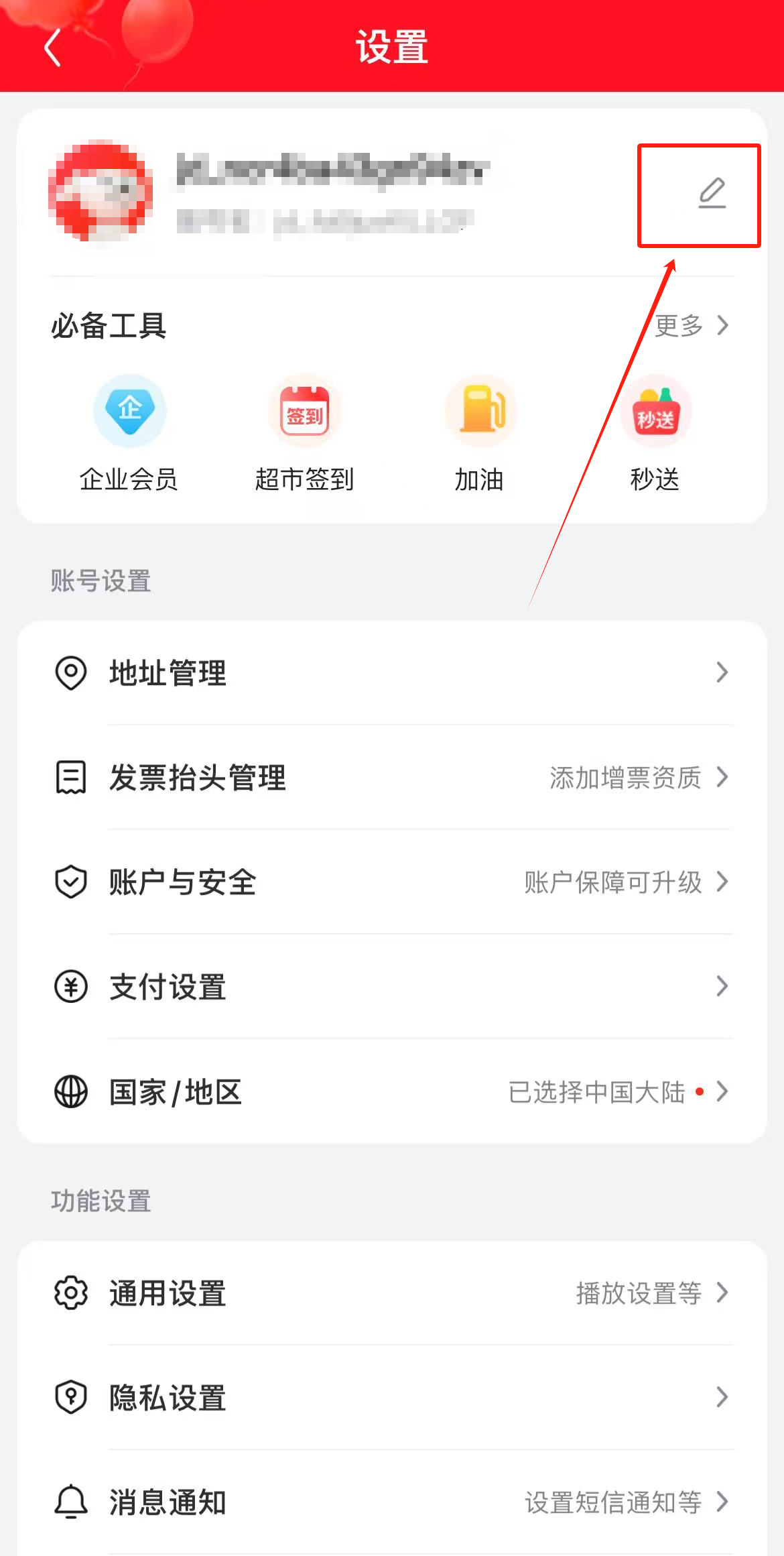Select the 超市签到 sign-in icon
Viewport: 784px width, 1556px height.
pyautogui.click(x=305, y=411)
